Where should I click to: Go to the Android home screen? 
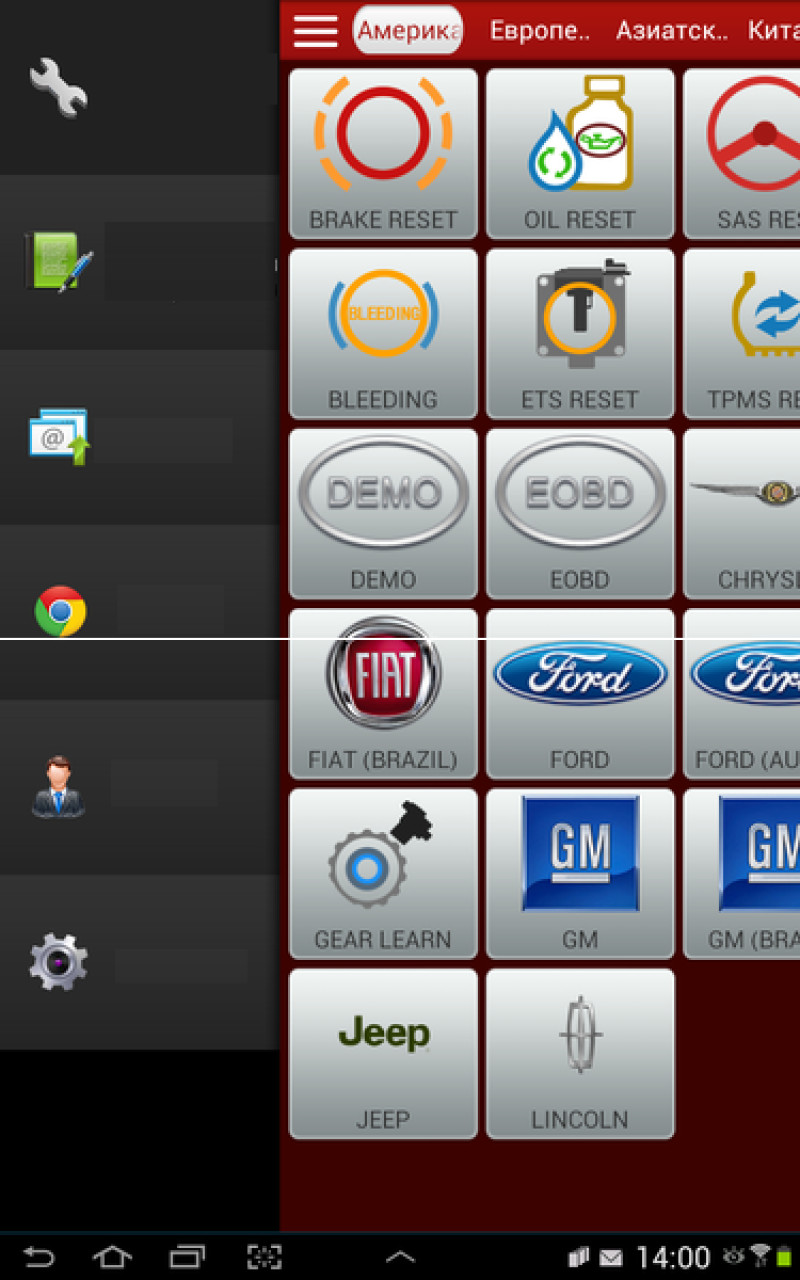point(112,1257)
